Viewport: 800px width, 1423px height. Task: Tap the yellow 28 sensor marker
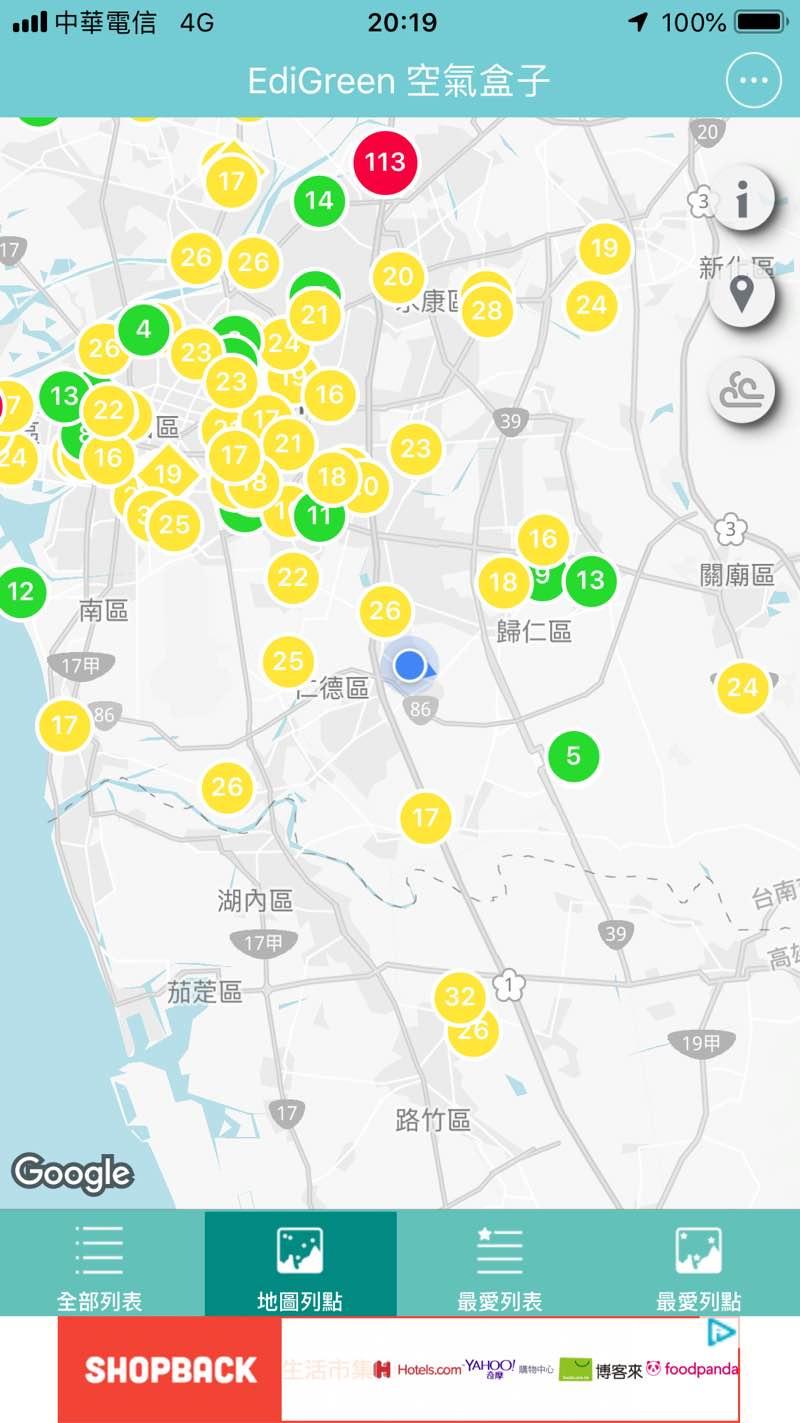(487, 310)
